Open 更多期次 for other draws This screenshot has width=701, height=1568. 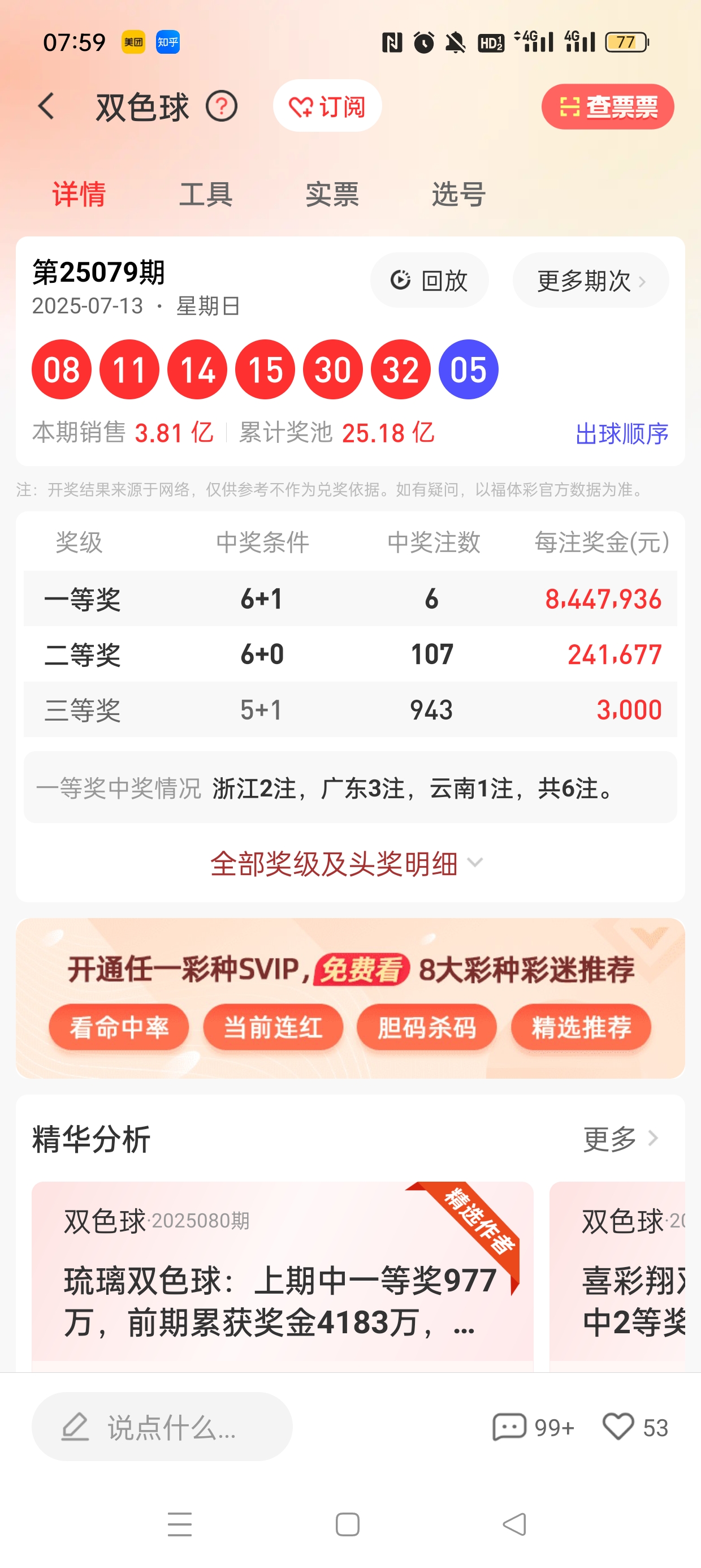pyautogui.click(x=590, y=281)
